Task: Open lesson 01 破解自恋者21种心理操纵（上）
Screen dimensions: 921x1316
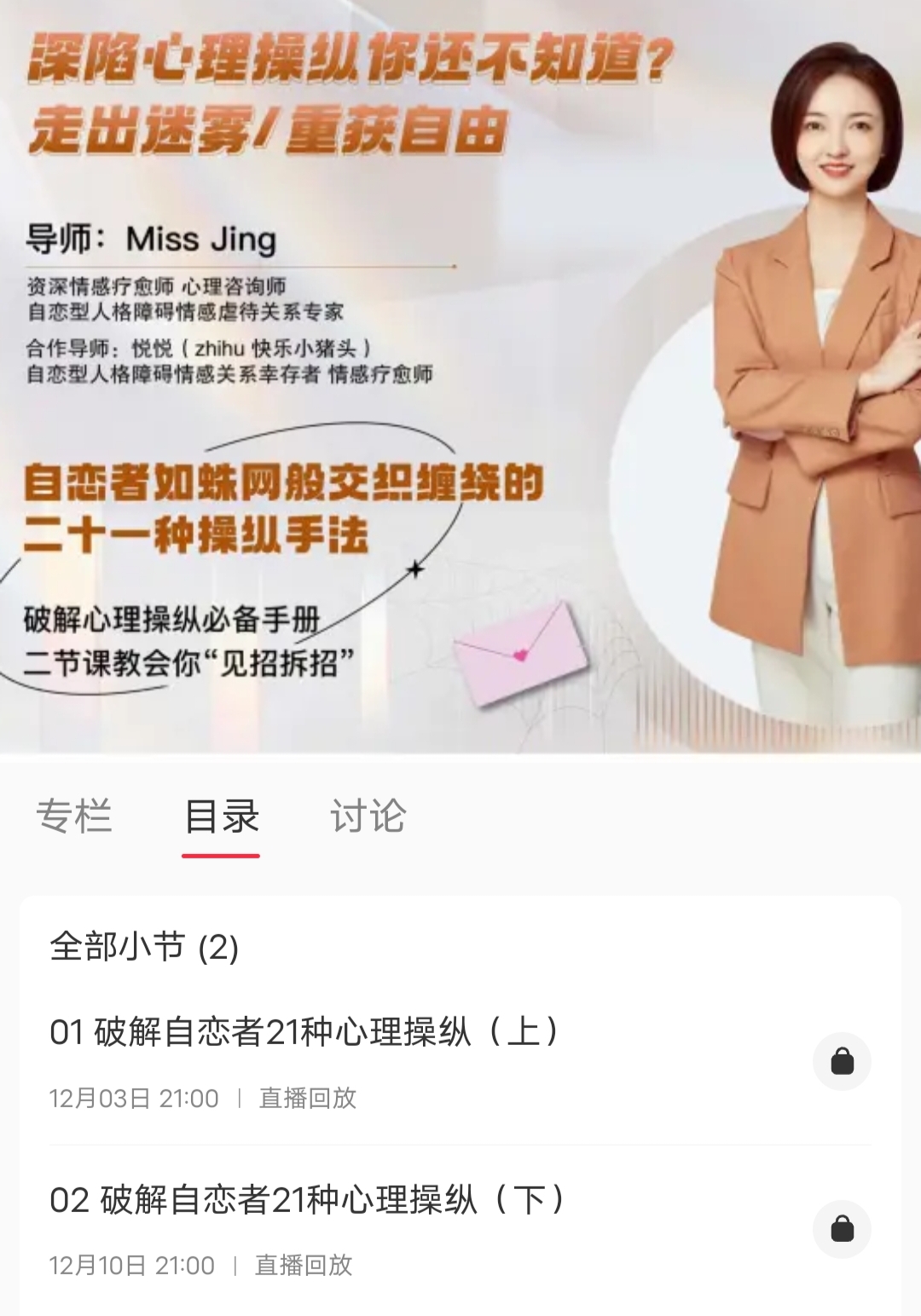Action: point(304,1032)
